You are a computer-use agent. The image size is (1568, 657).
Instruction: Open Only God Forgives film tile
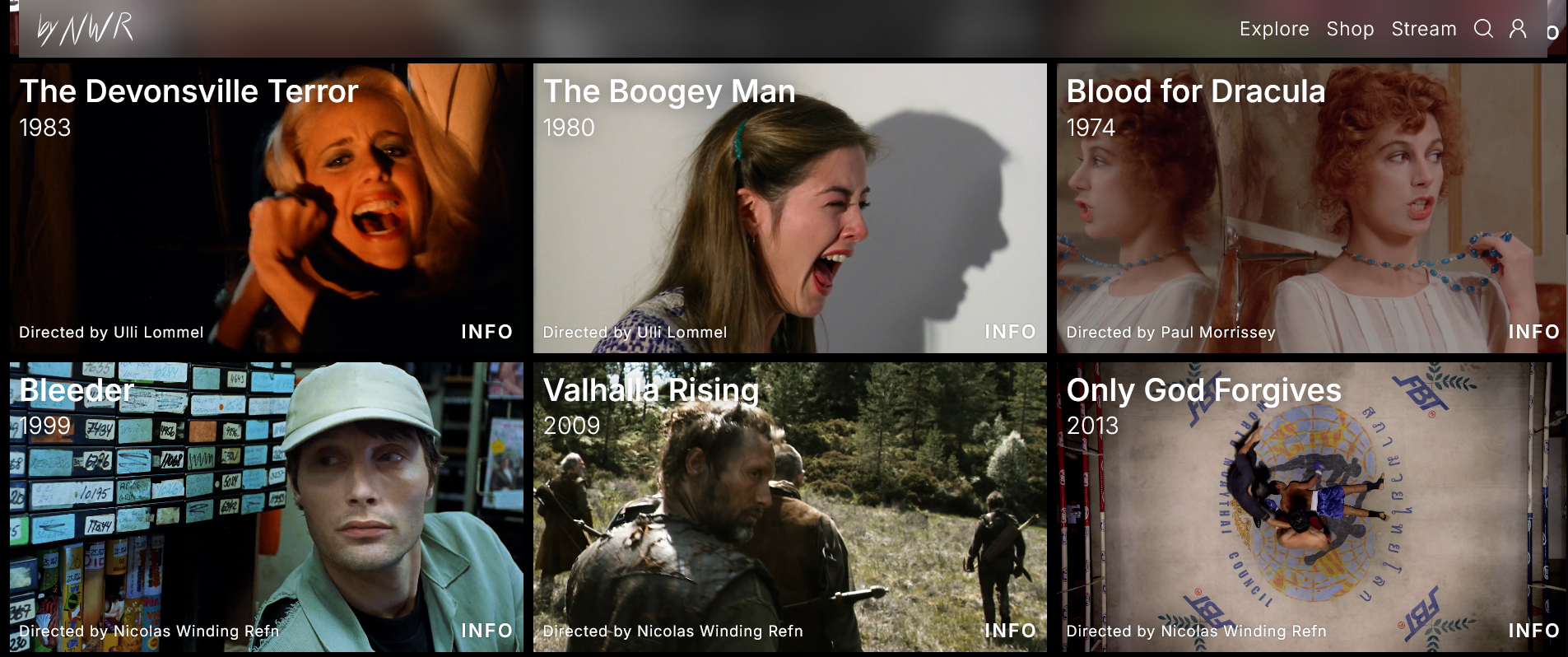1311,507
